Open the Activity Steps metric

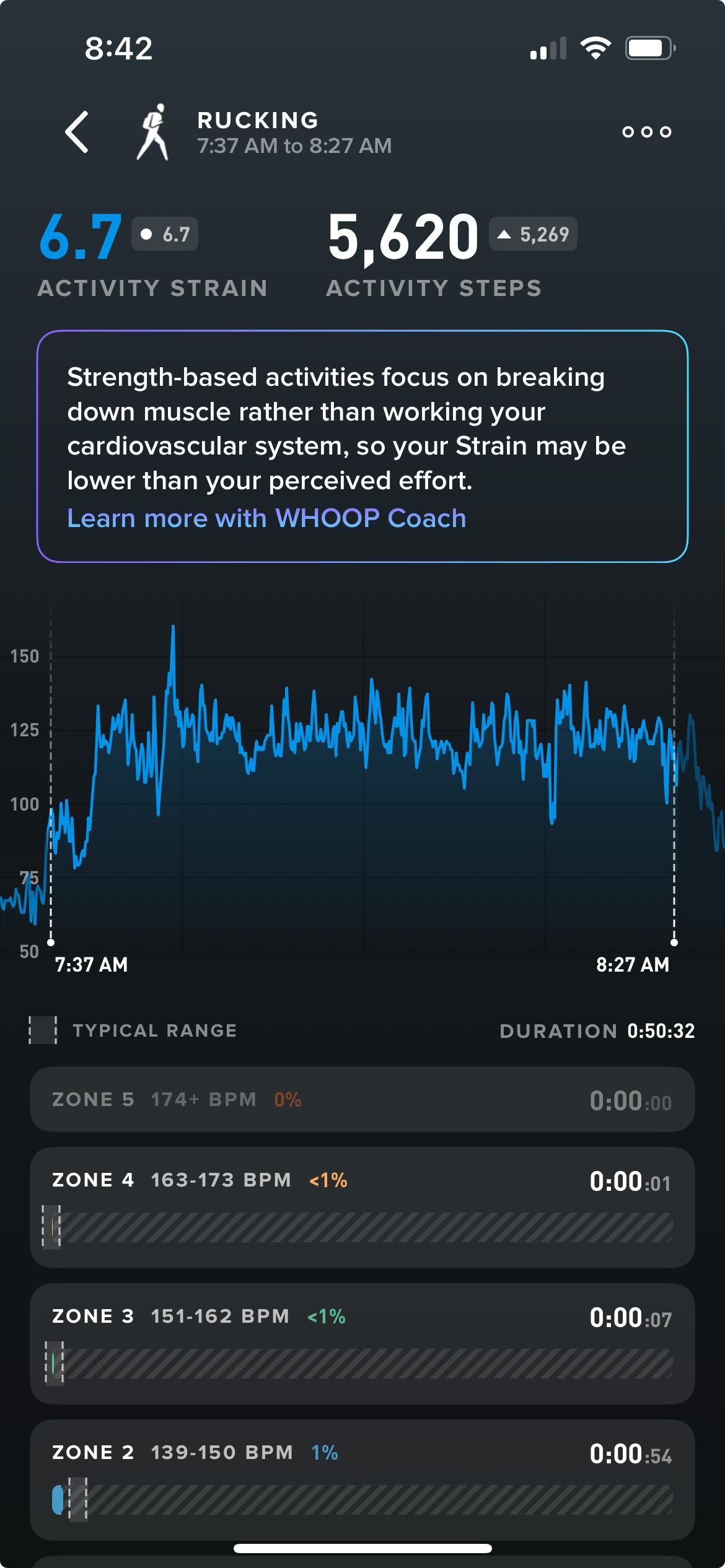451,255
